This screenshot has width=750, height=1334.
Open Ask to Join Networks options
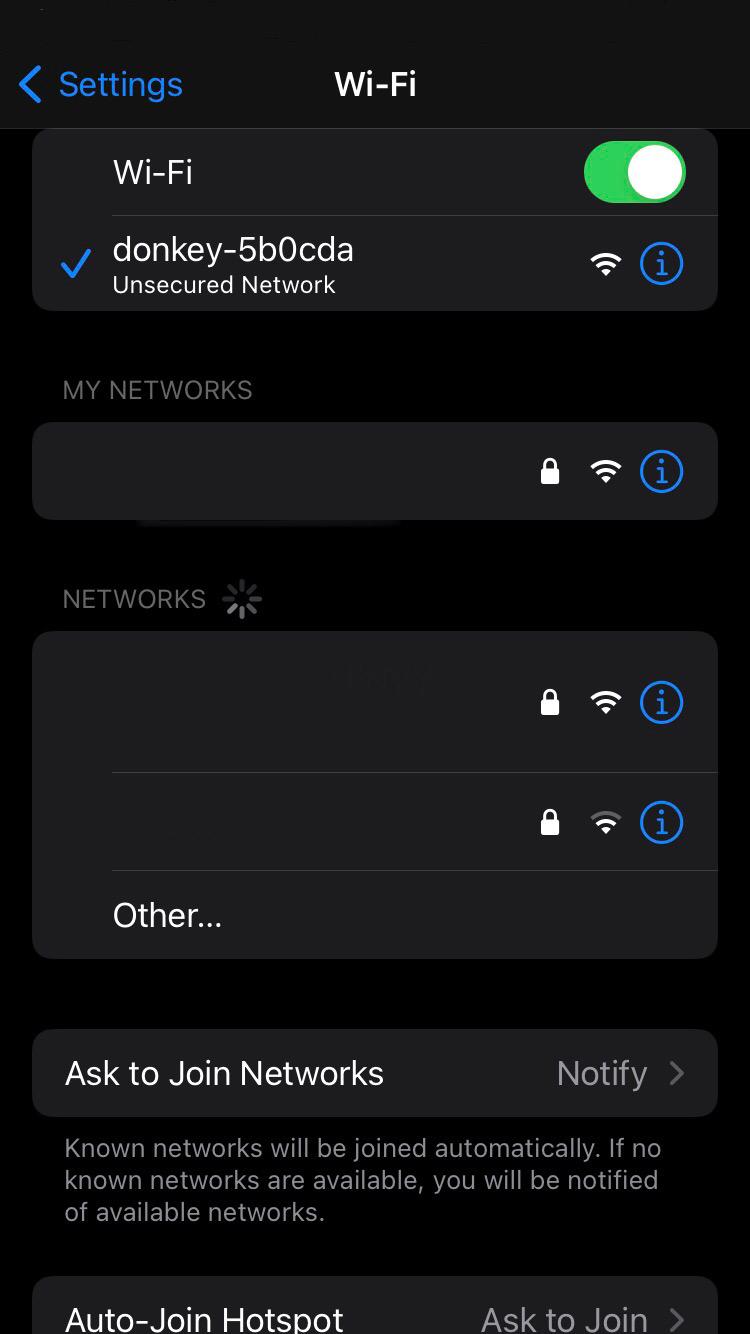[x=375, y=1072]
